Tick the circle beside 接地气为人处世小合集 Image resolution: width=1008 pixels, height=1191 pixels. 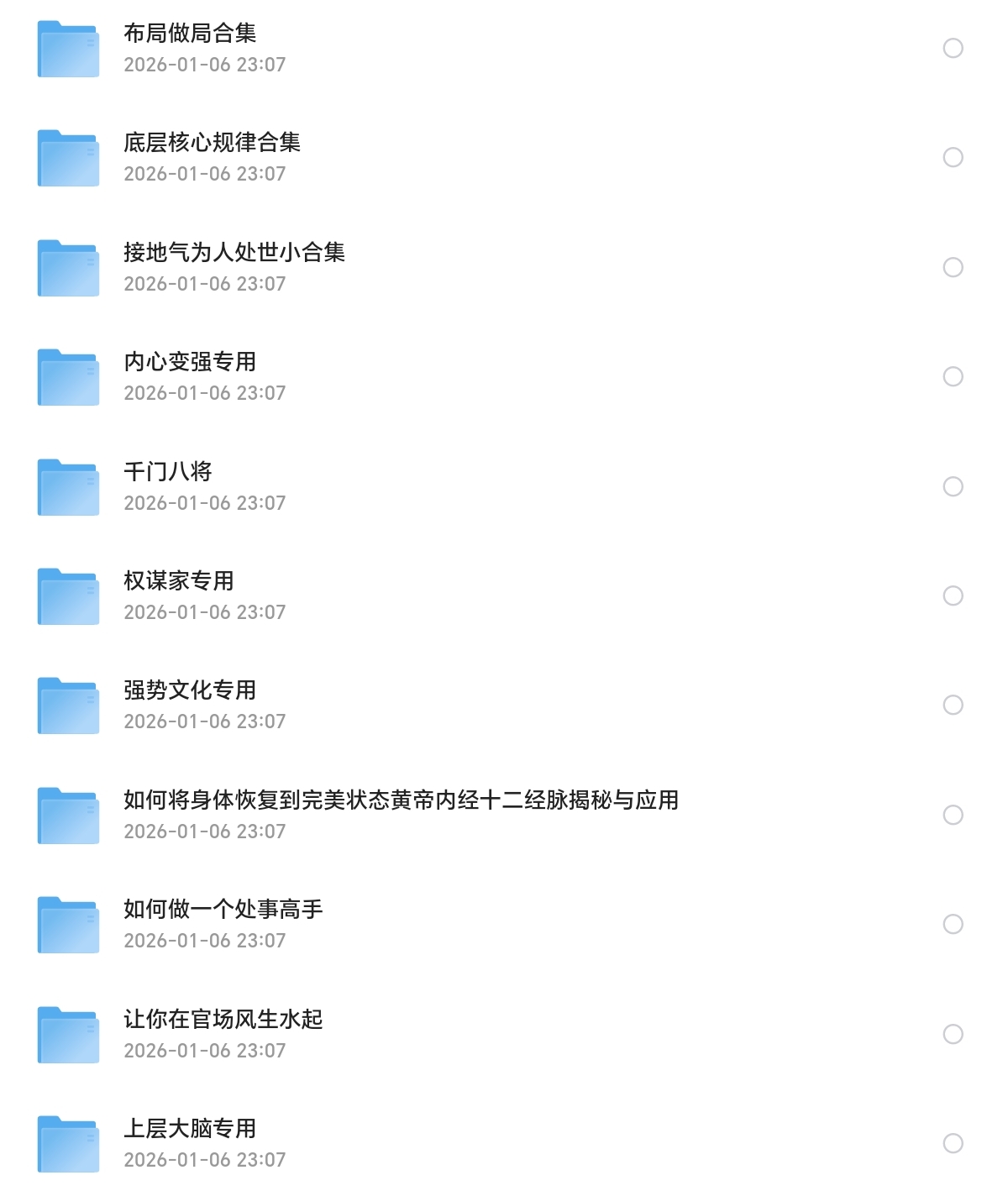[953, 267]
